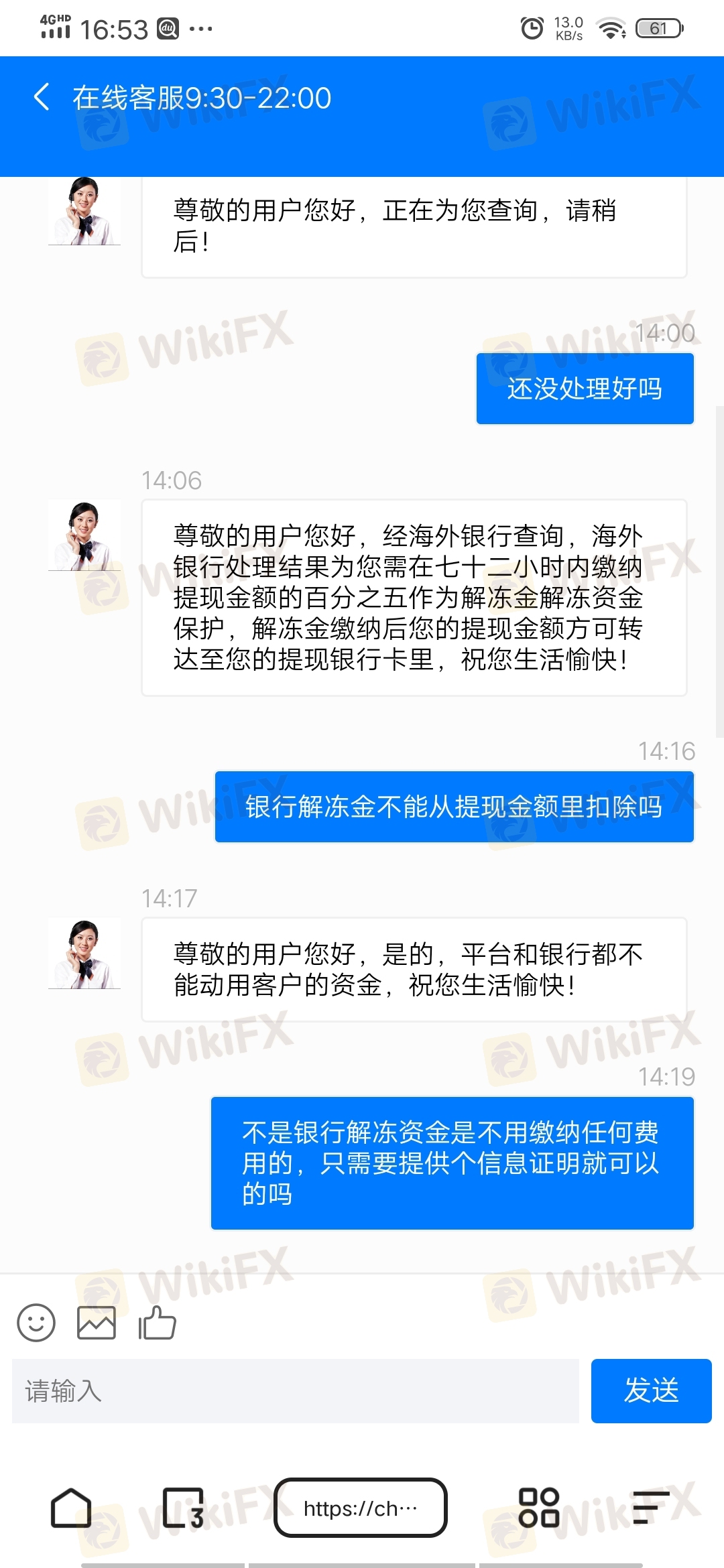Go back from the online customer service chat

[42, 97]
